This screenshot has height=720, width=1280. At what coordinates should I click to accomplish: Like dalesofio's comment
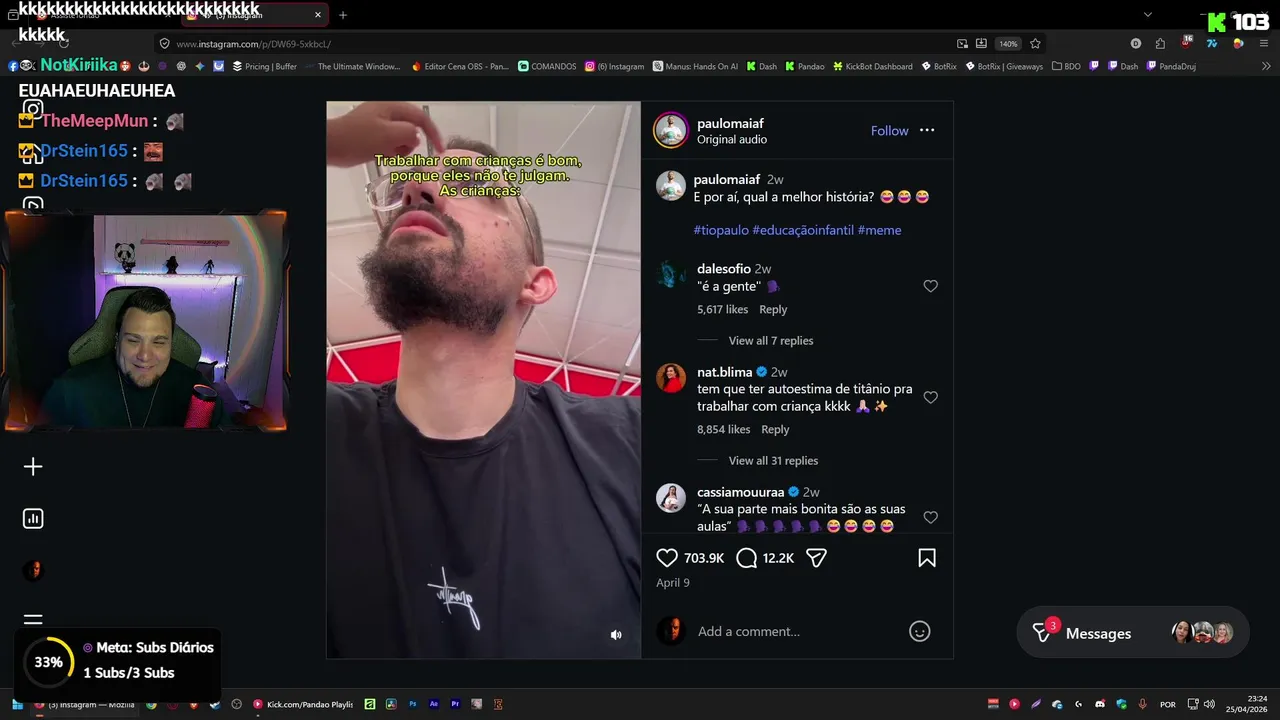click(930, 286)
